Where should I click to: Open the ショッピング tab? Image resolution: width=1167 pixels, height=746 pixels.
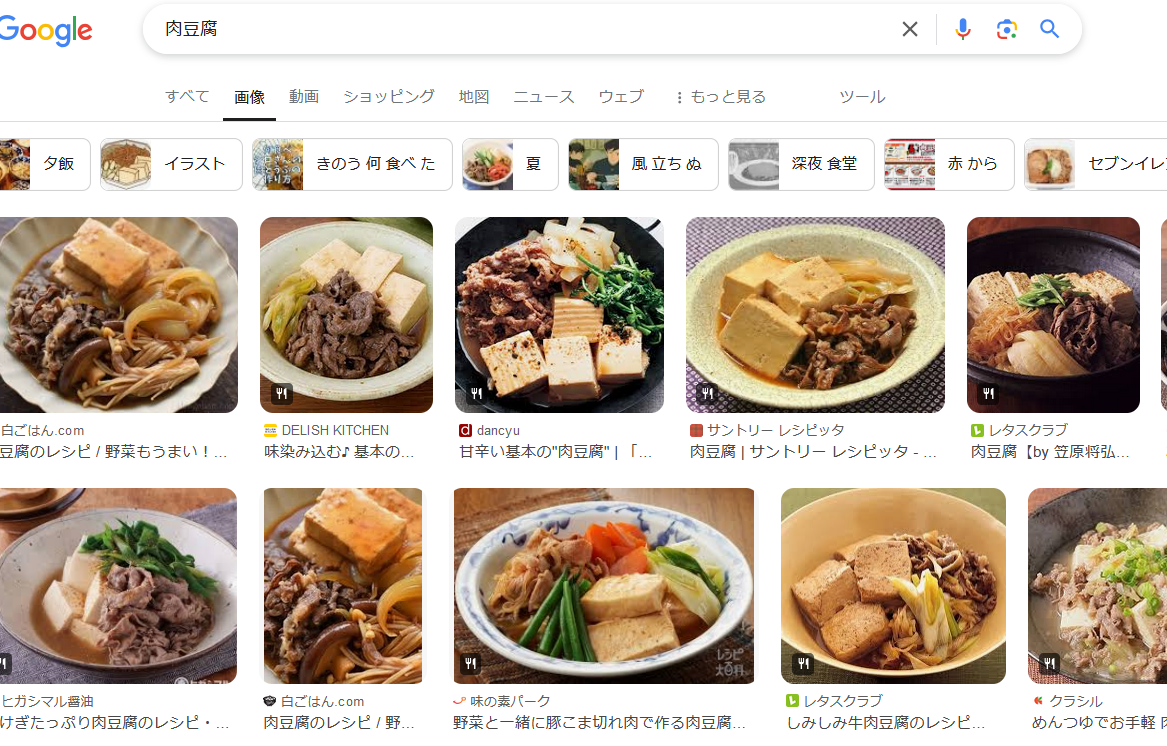[x=389, y=97]
